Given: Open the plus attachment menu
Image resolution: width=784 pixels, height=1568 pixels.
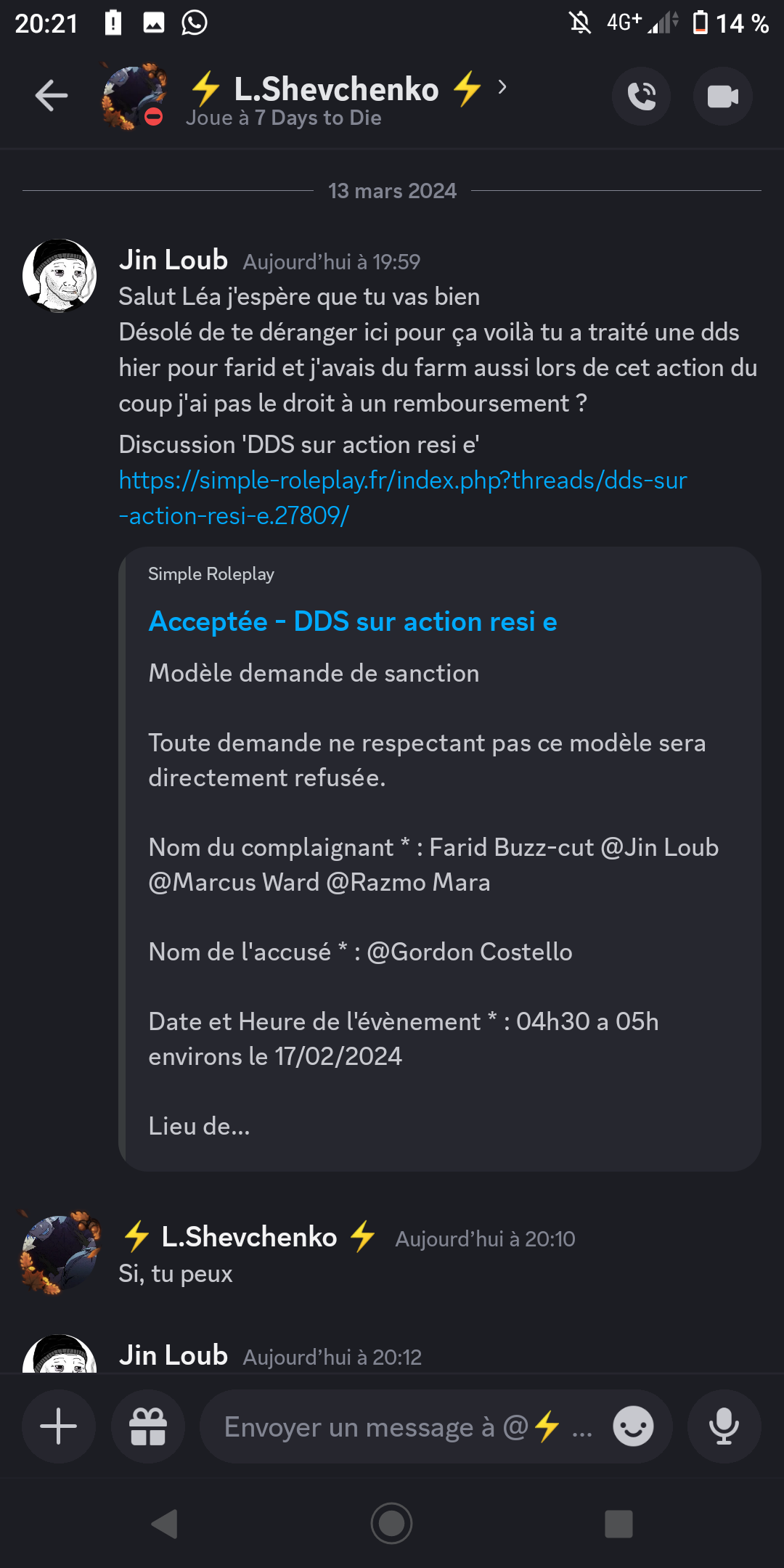Looking at the screenshot, I should 59,1426.
